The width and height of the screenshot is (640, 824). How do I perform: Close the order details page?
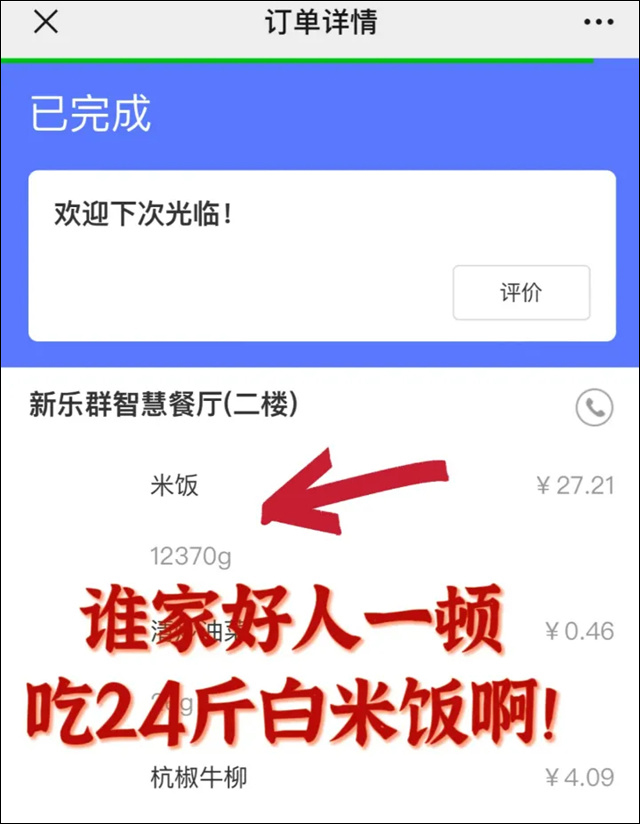pyautogui.click(x=46, y=23)
